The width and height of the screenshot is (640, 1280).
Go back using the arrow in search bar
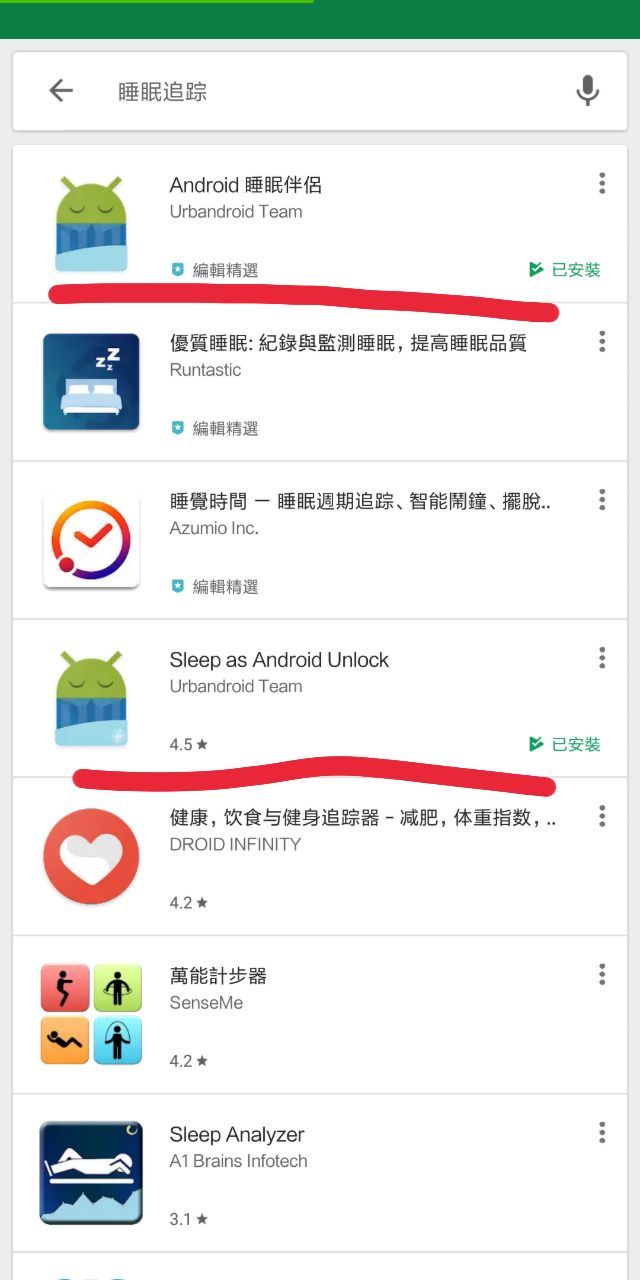[x=61, y=91]
